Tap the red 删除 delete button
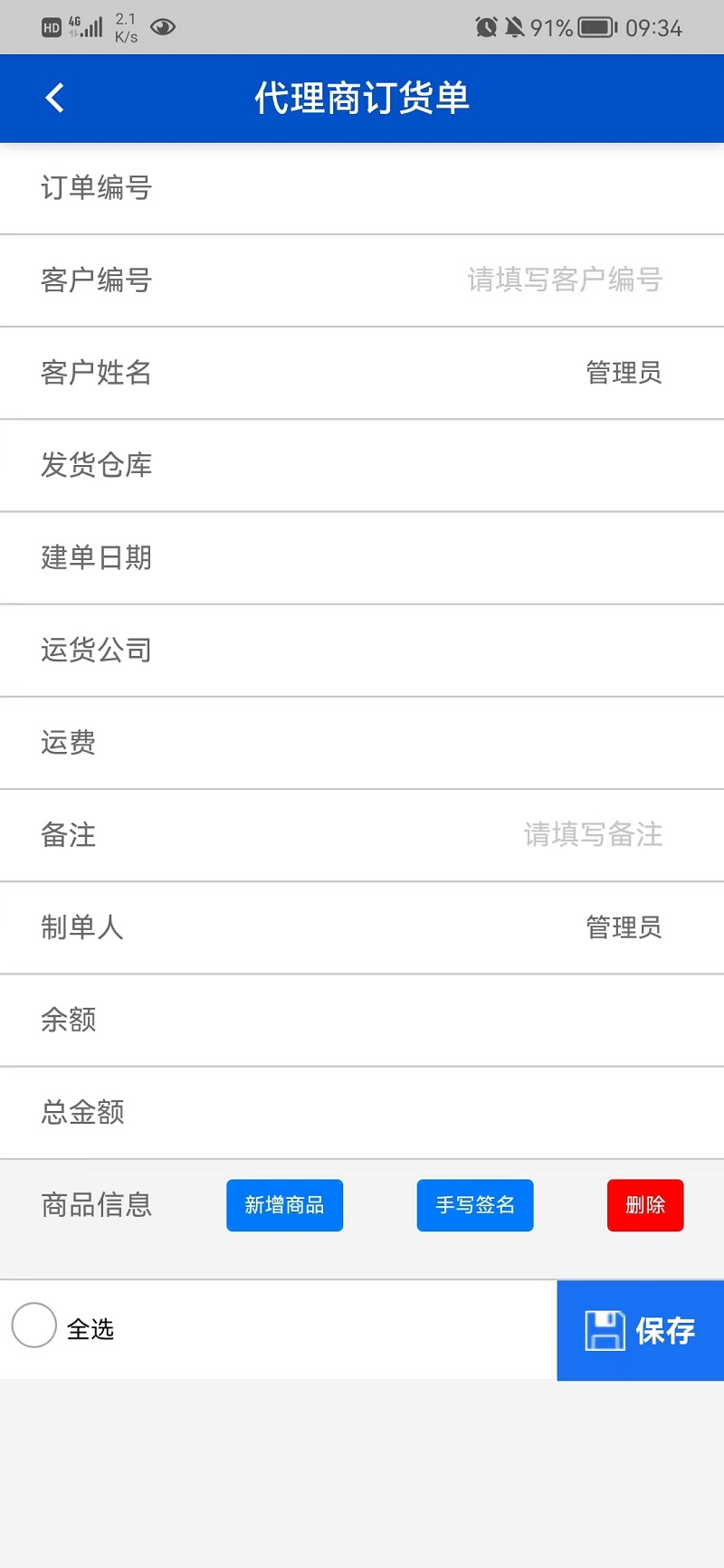Screen dimensions: 724x1568 644,1205
